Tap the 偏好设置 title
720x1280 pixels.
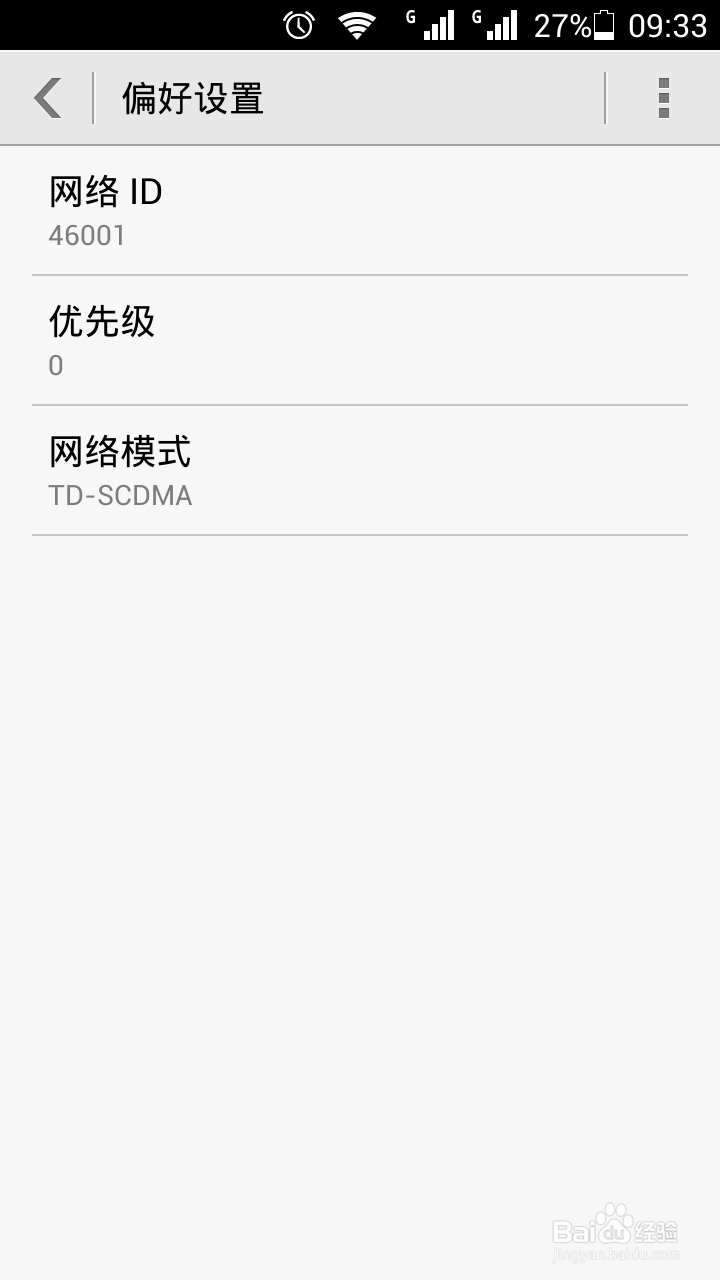(192, 97)
